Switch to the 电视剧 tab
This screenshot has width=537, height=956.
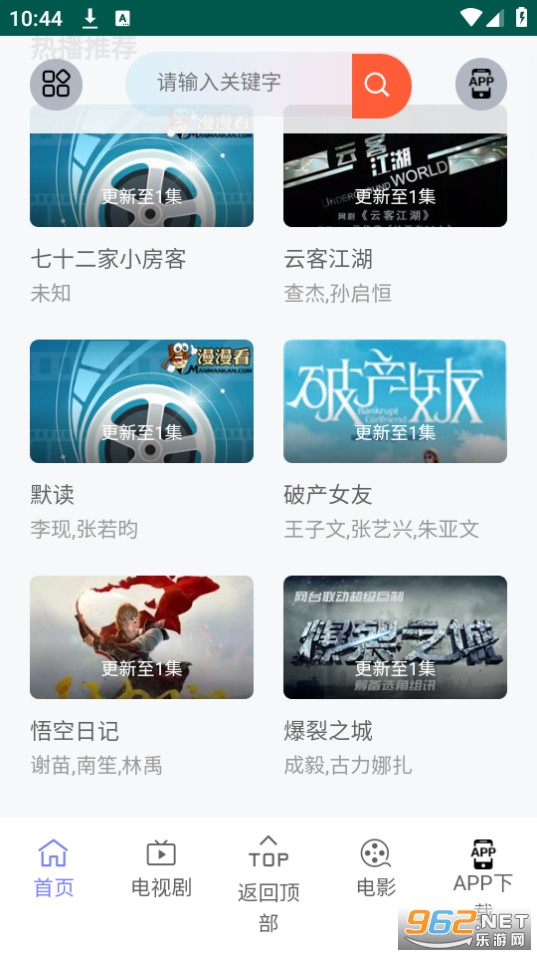161,868
